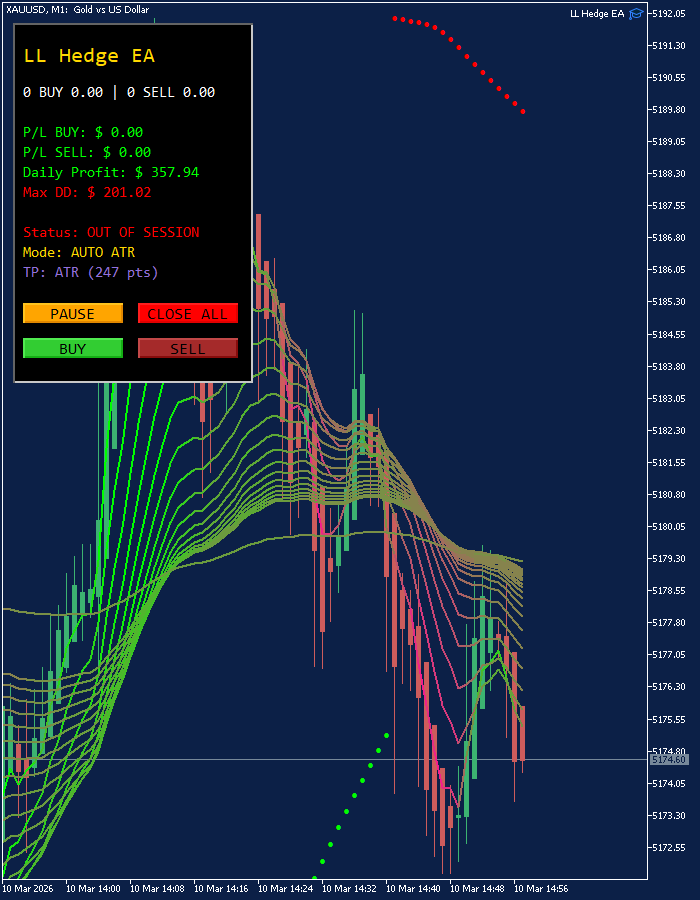The image size is (700, 900).
Task: Pause the LL Hedge EA
Action: click(x=73, y=313)
